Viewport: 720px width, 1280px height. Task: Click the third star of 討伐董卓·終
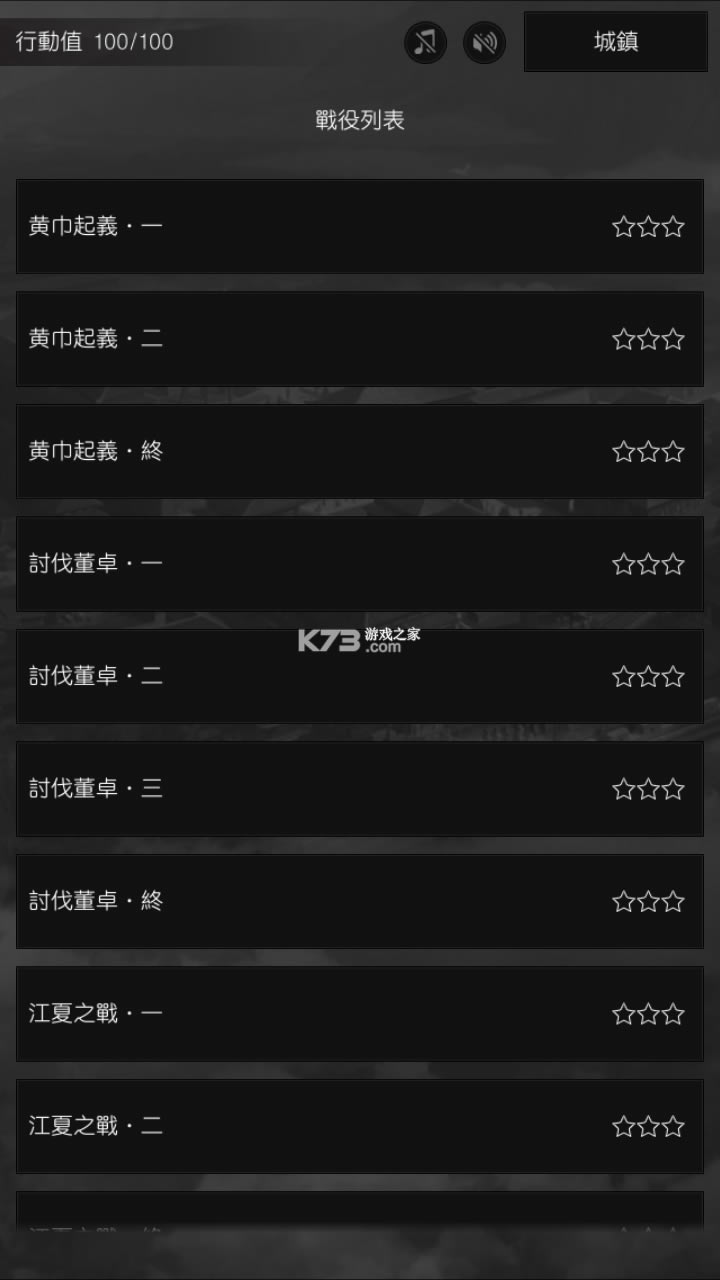(x=674, y=901)
